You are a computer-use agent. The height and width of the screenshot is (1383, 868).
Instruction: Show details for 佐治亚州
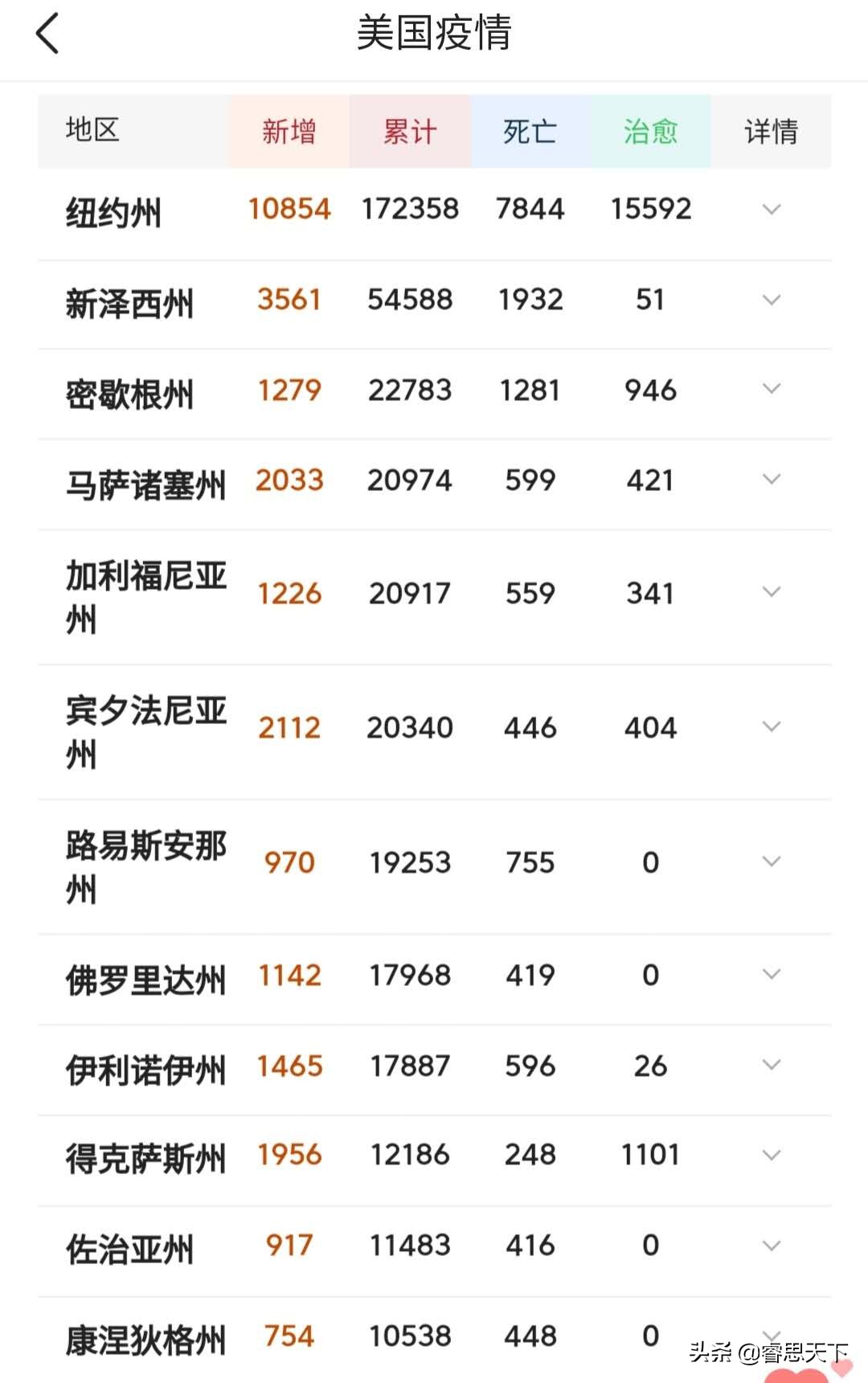[771, 1246]
